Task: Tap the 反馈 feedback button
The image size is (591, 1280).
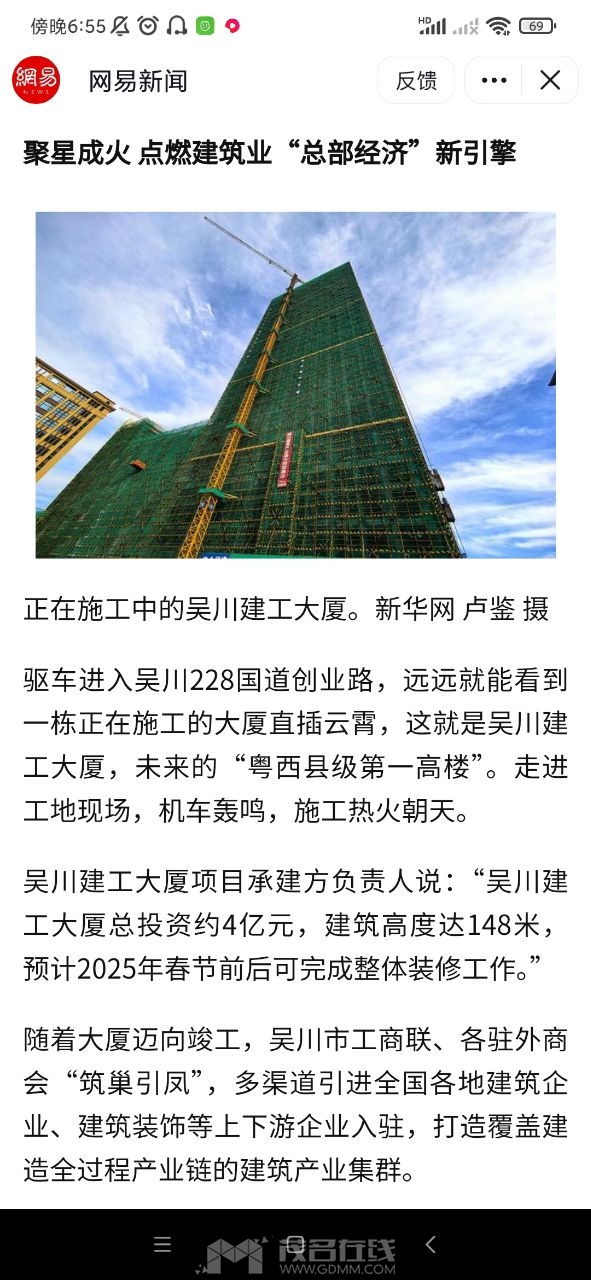Action: pos(416,81)
